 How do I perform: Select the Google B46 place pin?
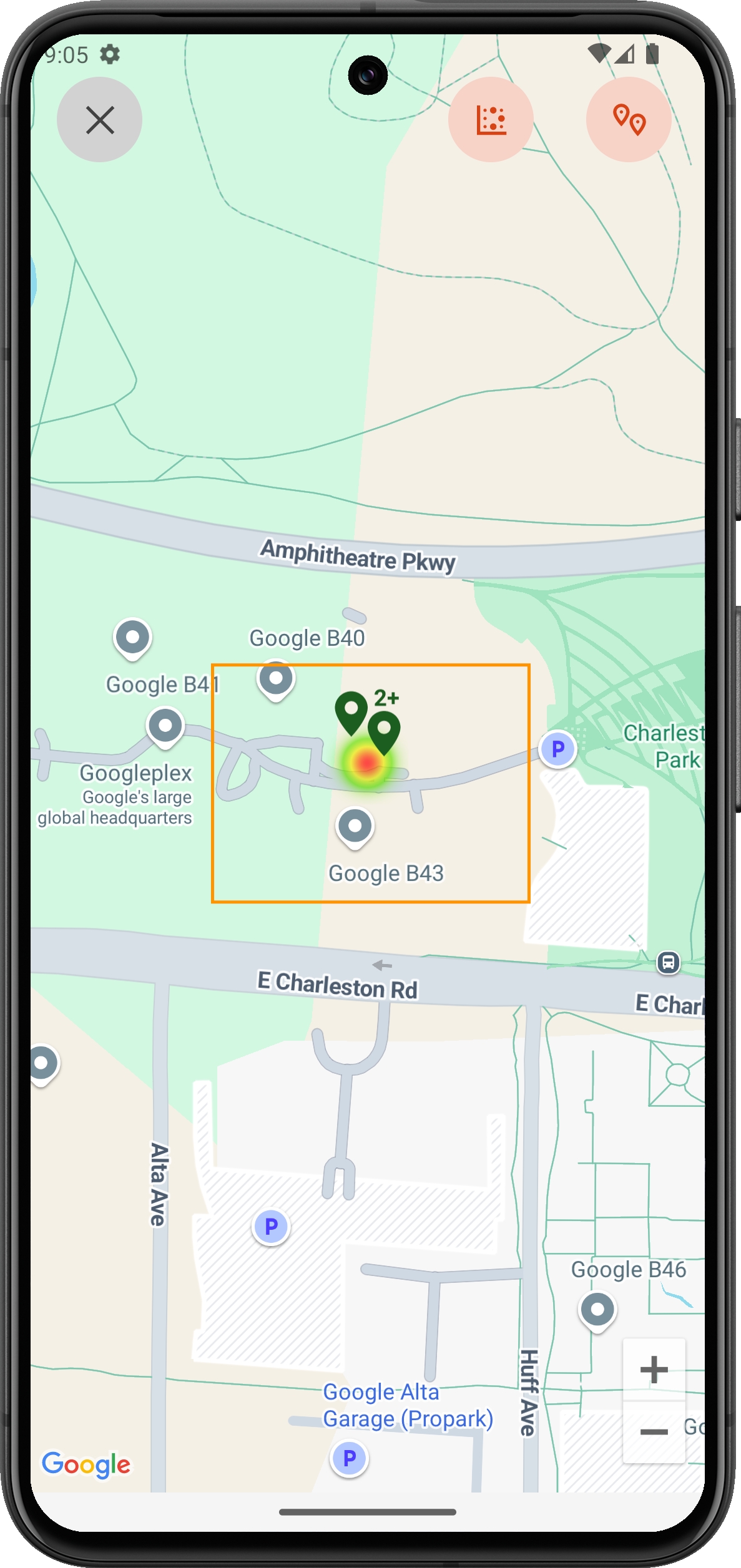[597, 1310]
